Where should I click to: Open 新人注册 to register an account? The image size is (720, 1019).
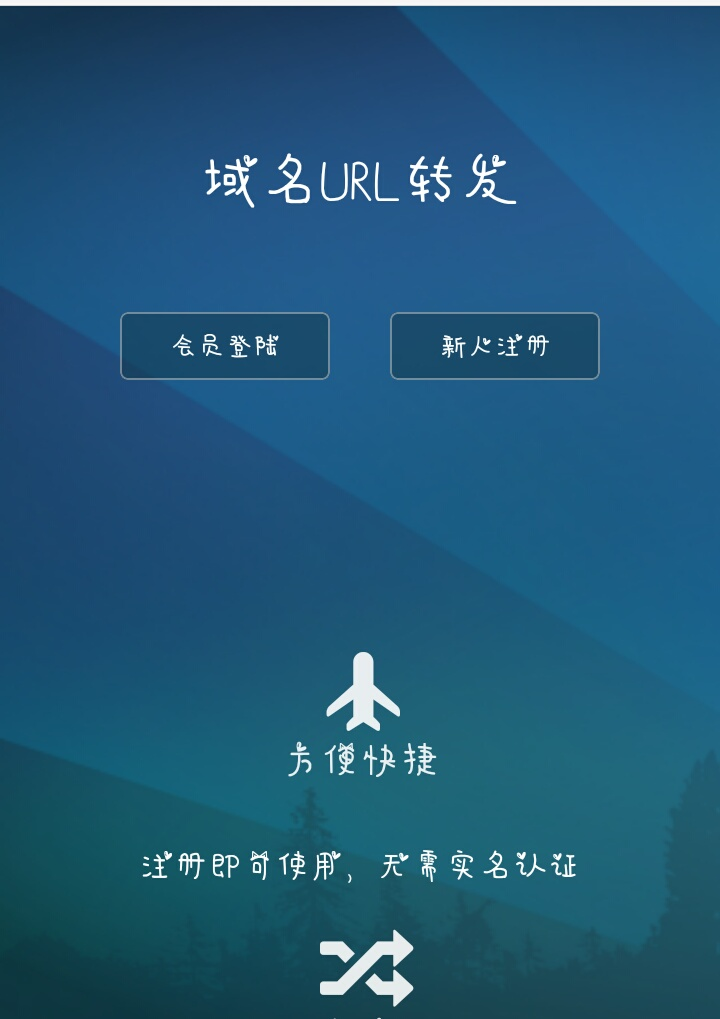pyautogui.click(x=495, y=346)
